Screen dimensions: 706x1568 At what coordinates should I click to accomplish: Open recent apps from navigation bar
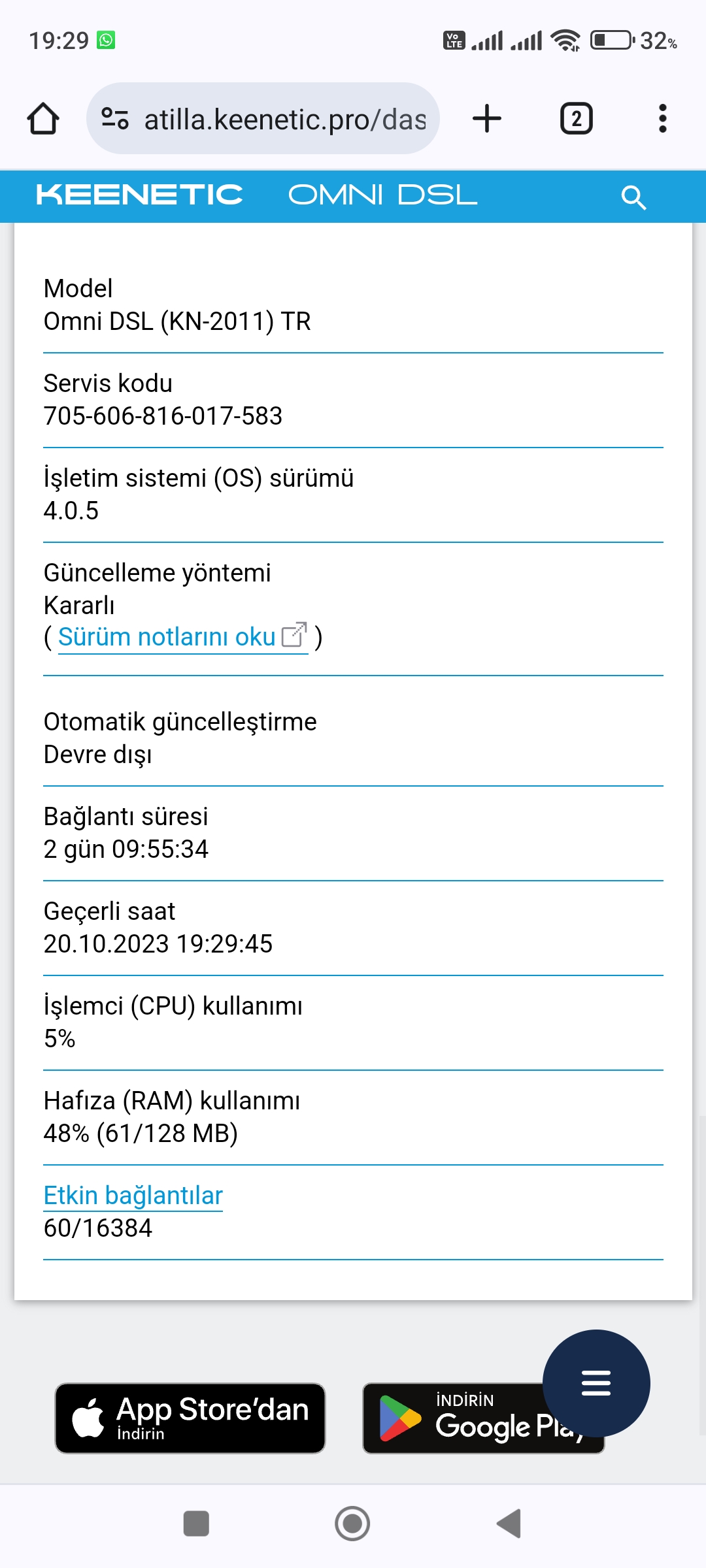196,1524
